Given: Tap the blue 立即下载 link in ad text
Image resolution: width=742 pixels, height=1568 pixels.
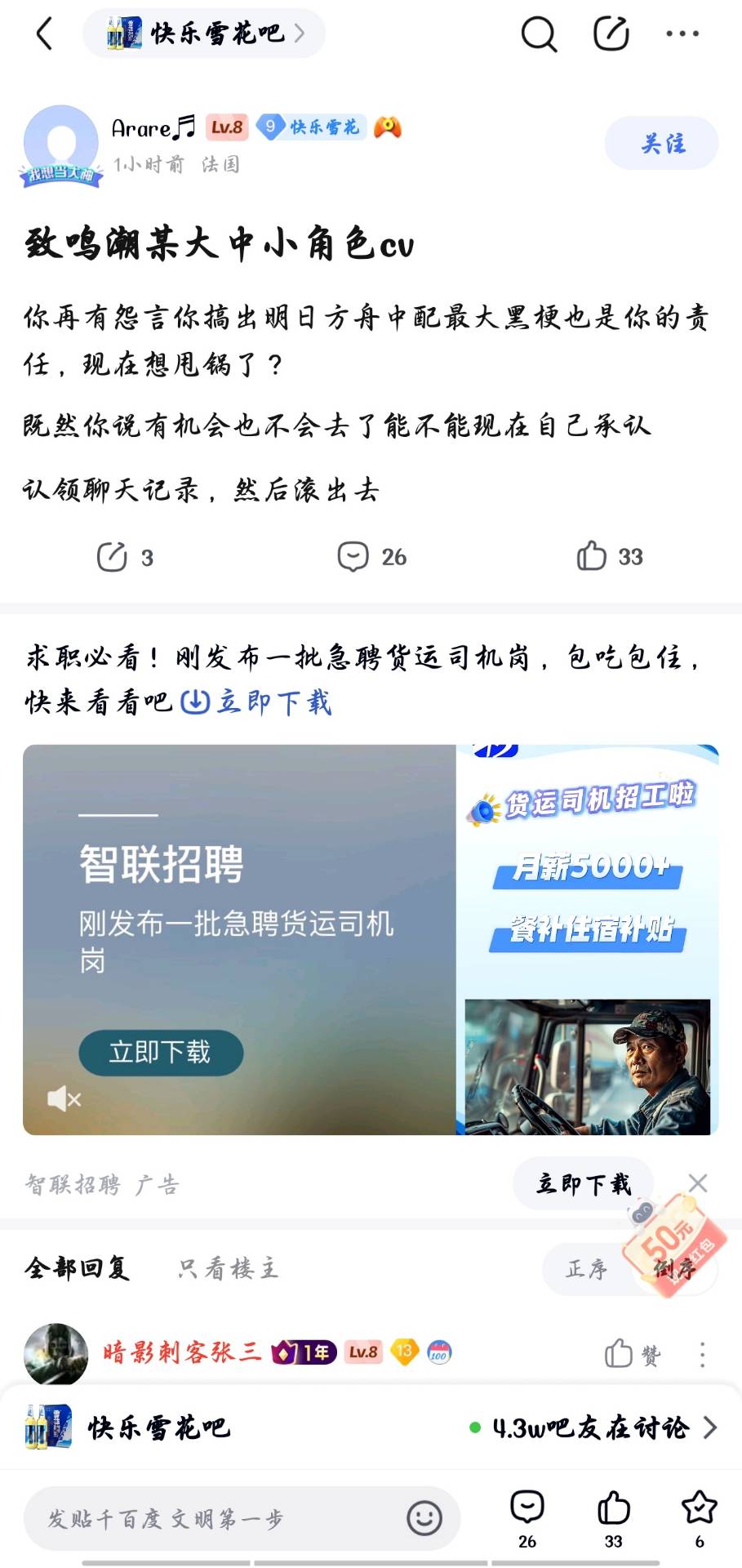Looking at the screenshot, I should [256, 702].
